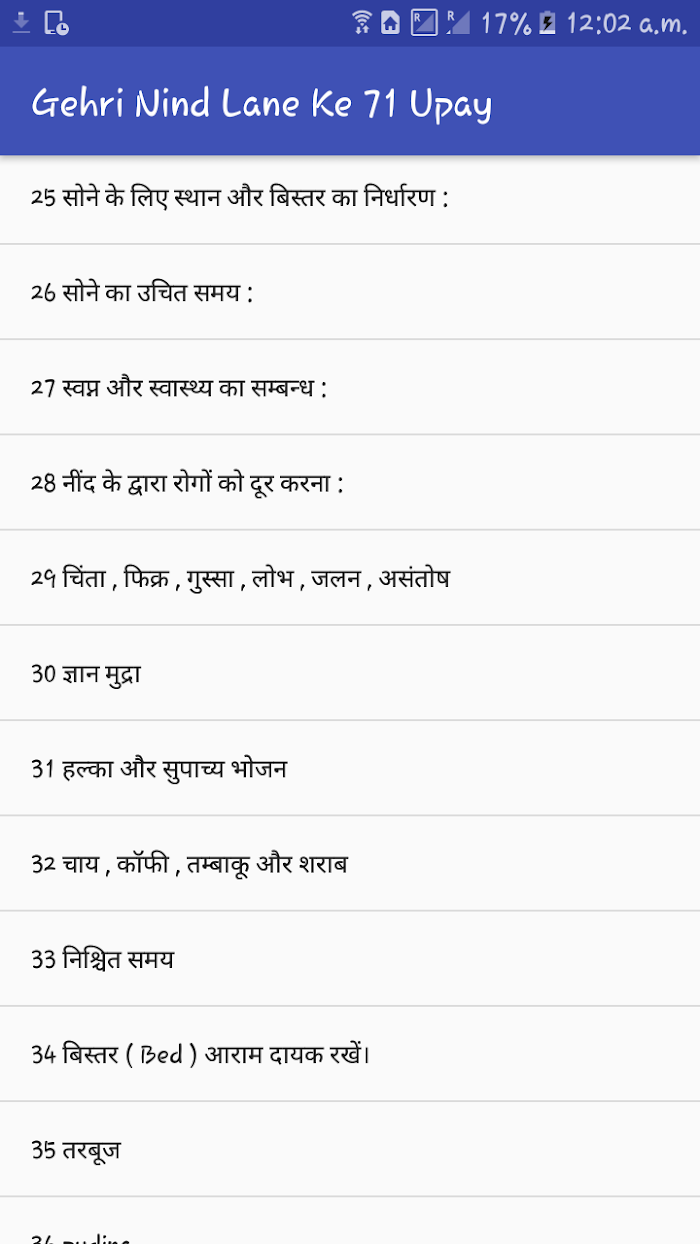The image size is (700, 1244).
Task: Open item 30 ज्ञान मुद्रा
Action: coord(350,673)
